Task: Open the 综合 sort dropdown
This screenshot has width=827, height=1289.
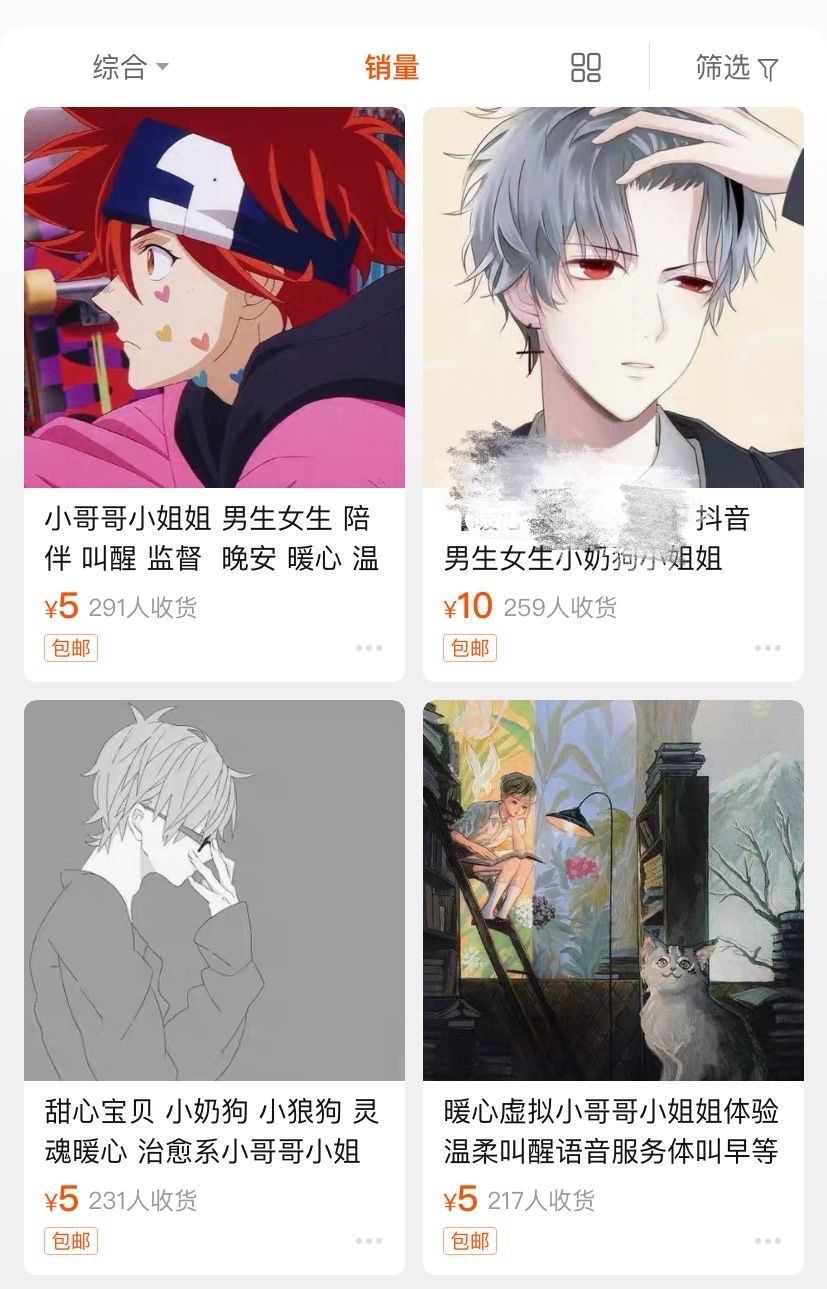Action: click(x=130, y=68)
